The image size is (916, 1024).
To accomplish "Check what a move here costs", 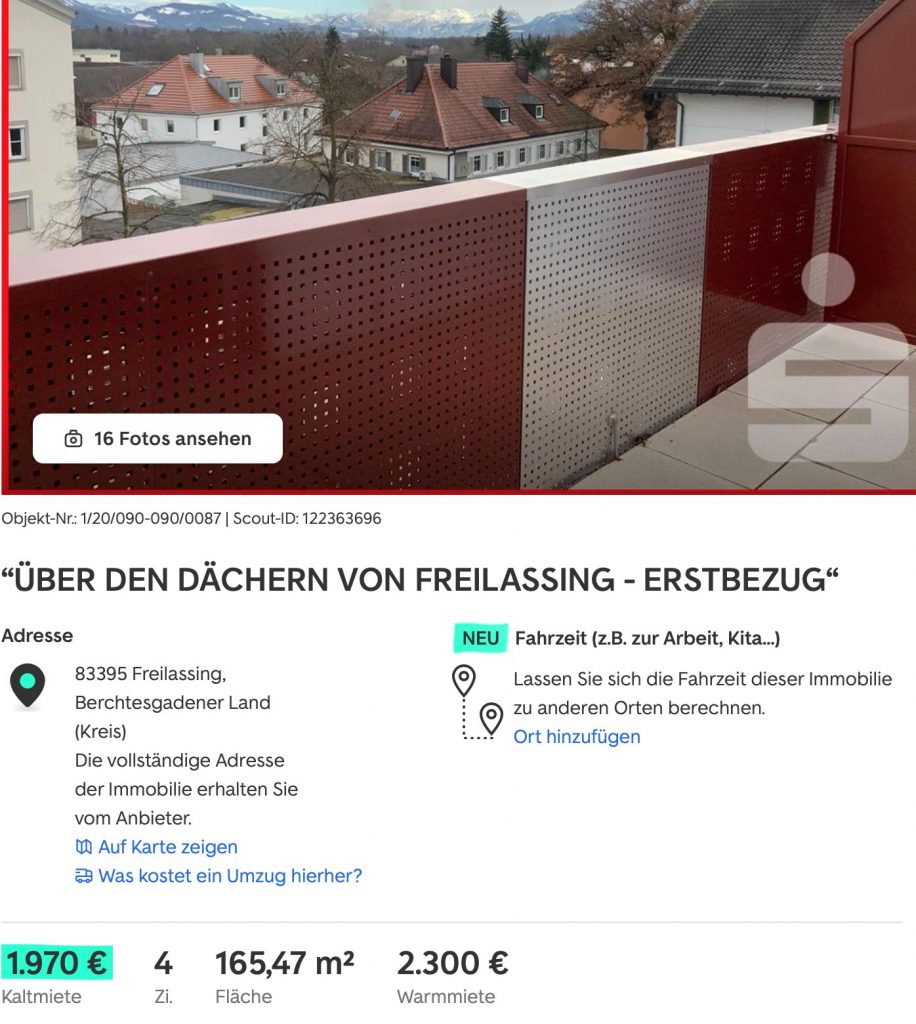I will click(229, 876).
